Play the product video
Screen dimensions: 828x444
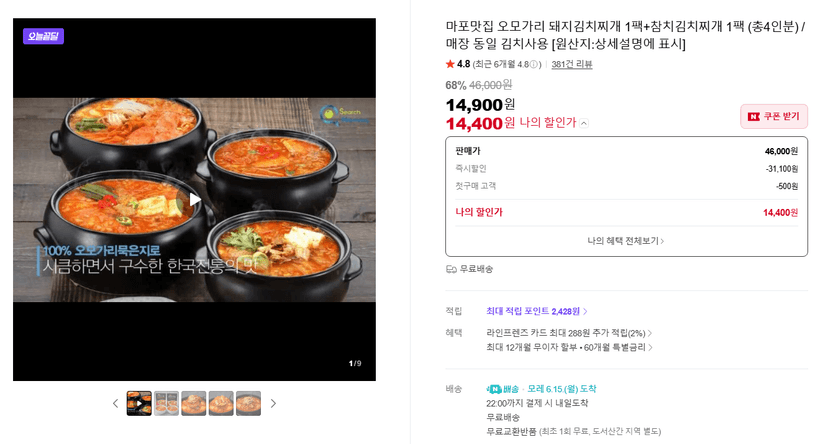click(195, 200)
